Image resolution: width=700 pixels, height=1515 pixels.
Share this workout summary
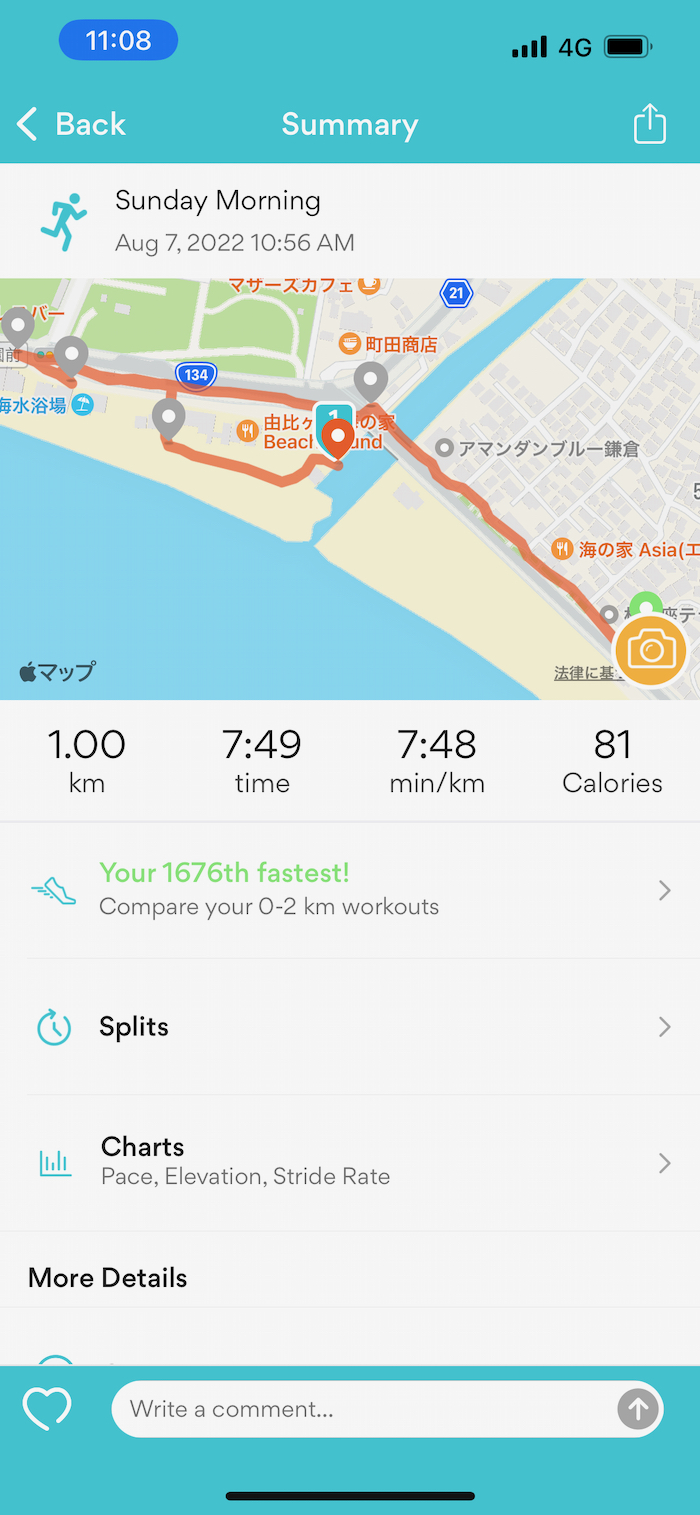click(x=649, y=125)
